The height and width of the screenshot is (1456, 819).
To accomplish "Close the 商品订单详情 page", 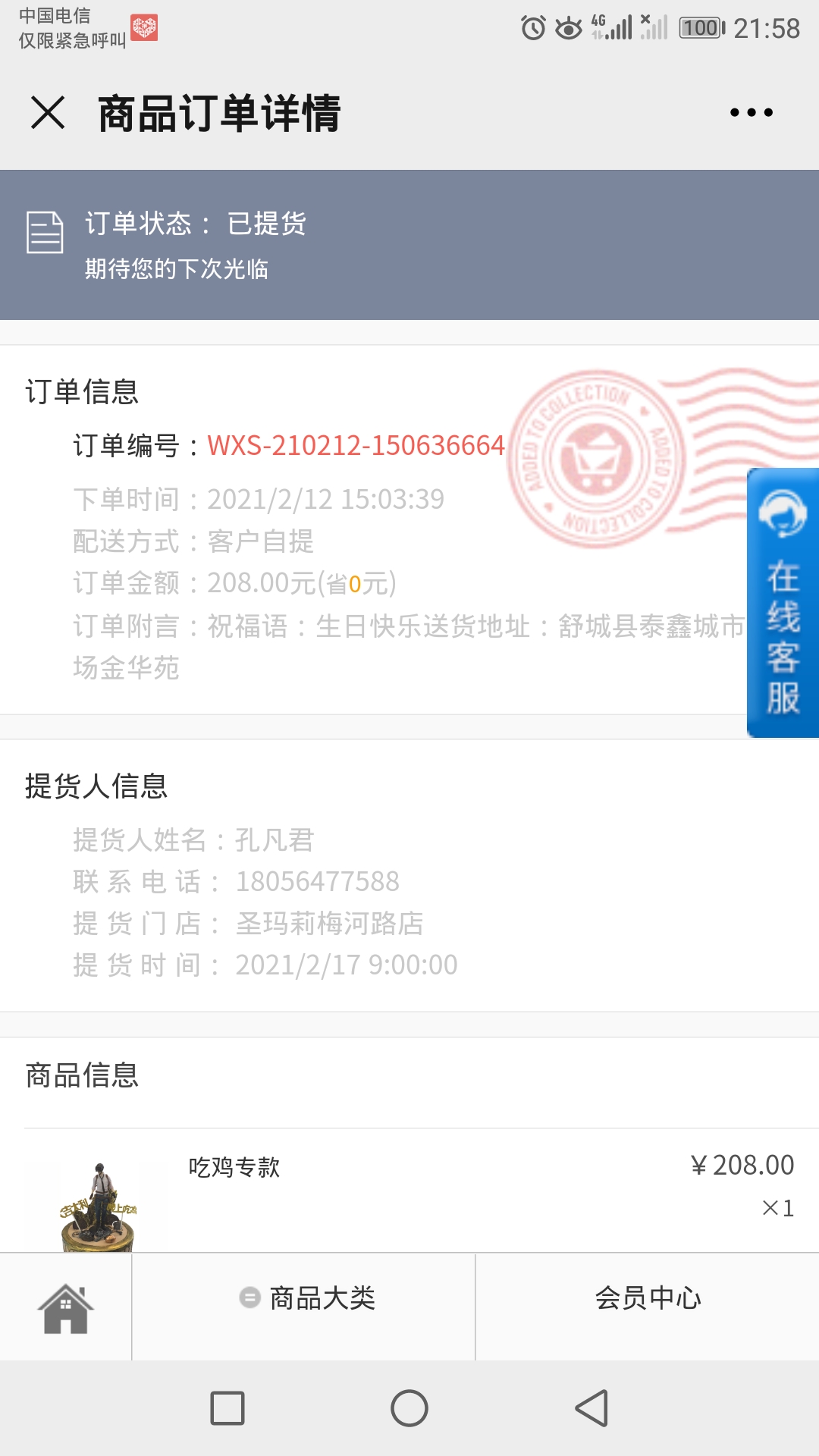I will [x=48, y=113].
